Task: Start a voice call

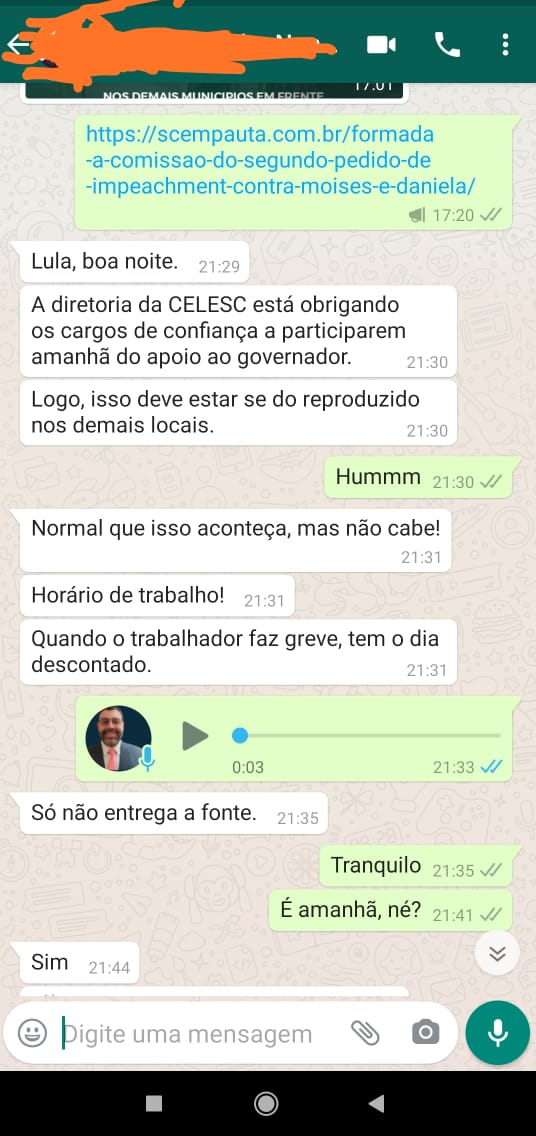Action: click(x=447, y=45)
